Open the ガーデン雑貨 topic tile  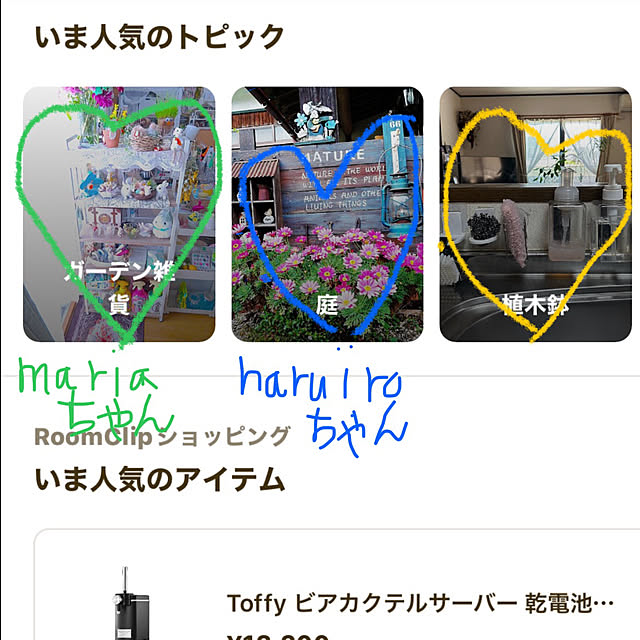coord(119,214)
